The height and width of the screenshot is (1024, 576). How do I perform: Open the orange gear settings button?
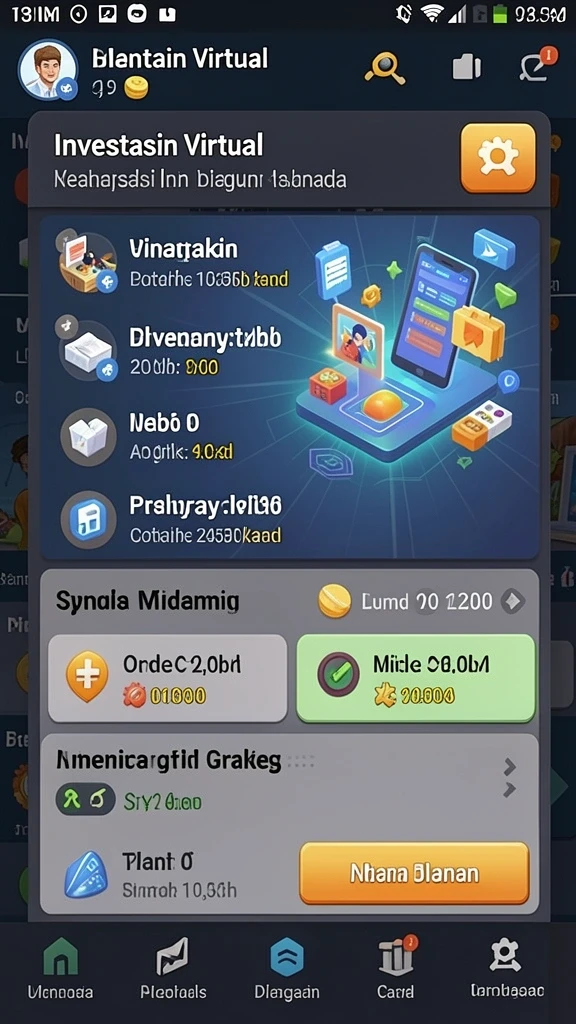click(x=498, y=158)
